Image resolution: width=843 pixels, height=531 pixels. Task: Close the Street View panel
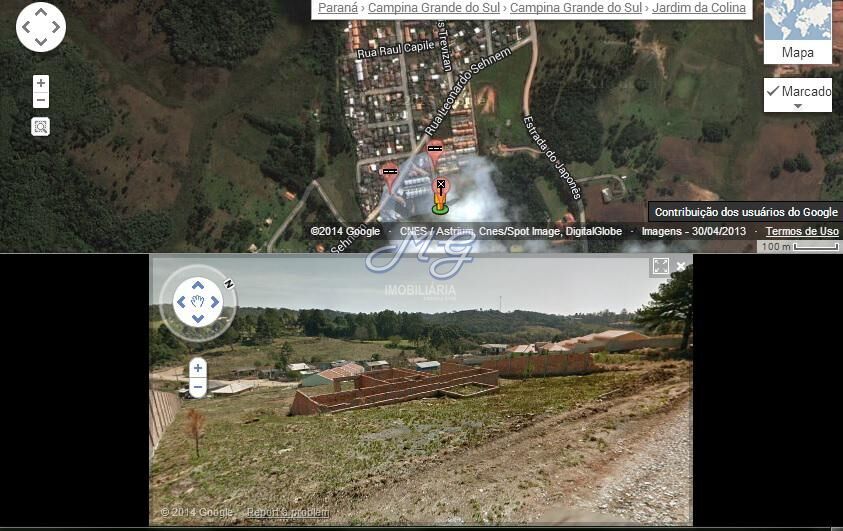point(681,266)
